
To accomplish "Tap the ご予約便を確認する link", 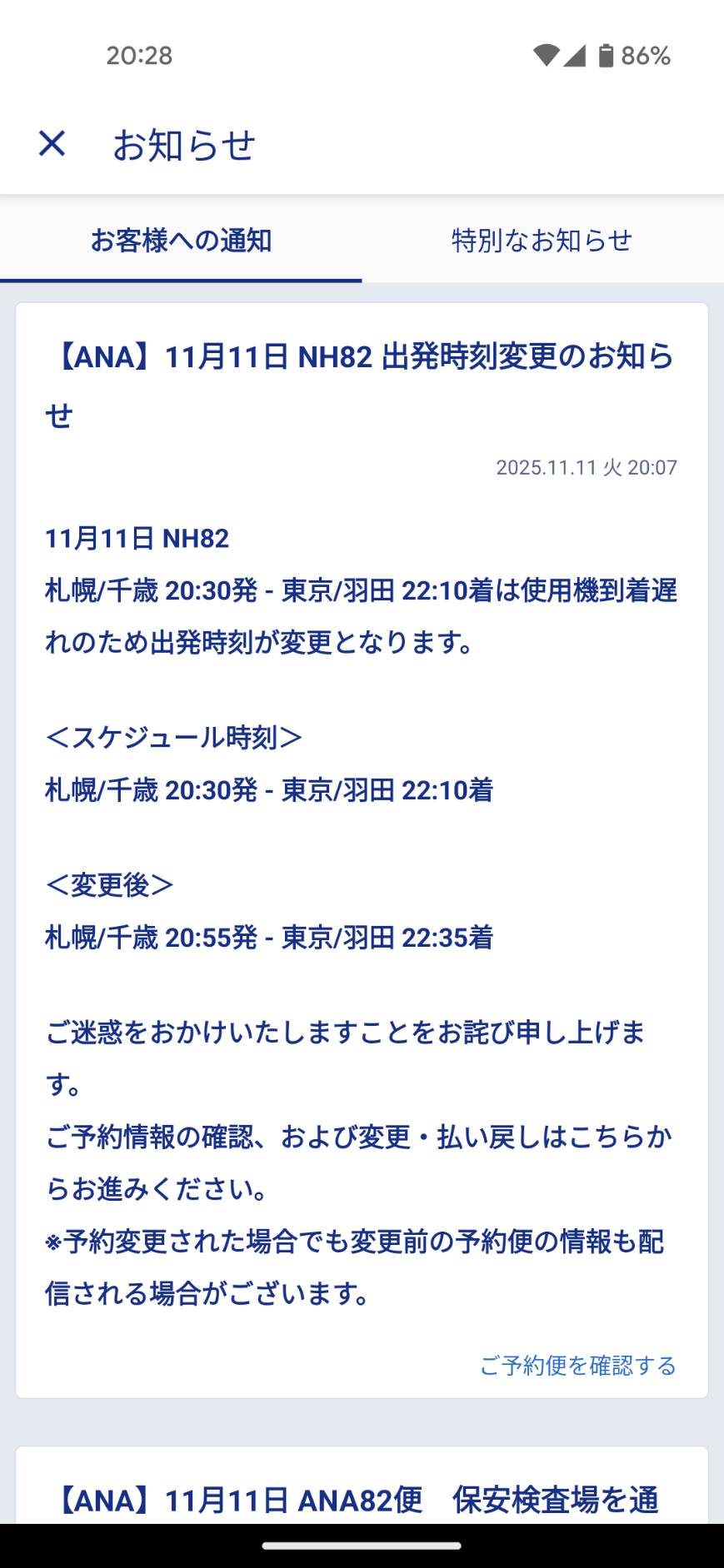I will 577,1366.
